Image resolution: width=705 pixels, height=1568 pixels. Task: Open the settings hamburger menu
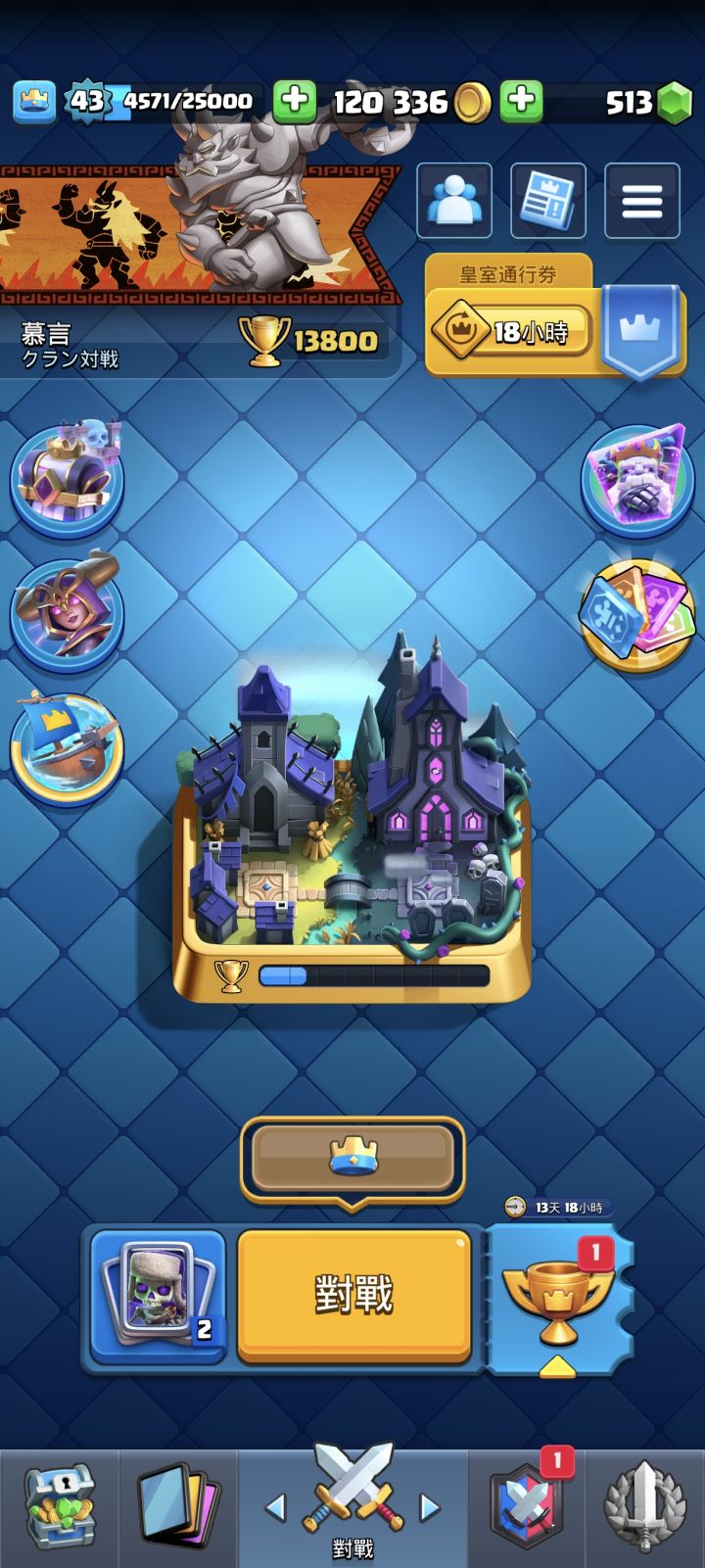641,202
